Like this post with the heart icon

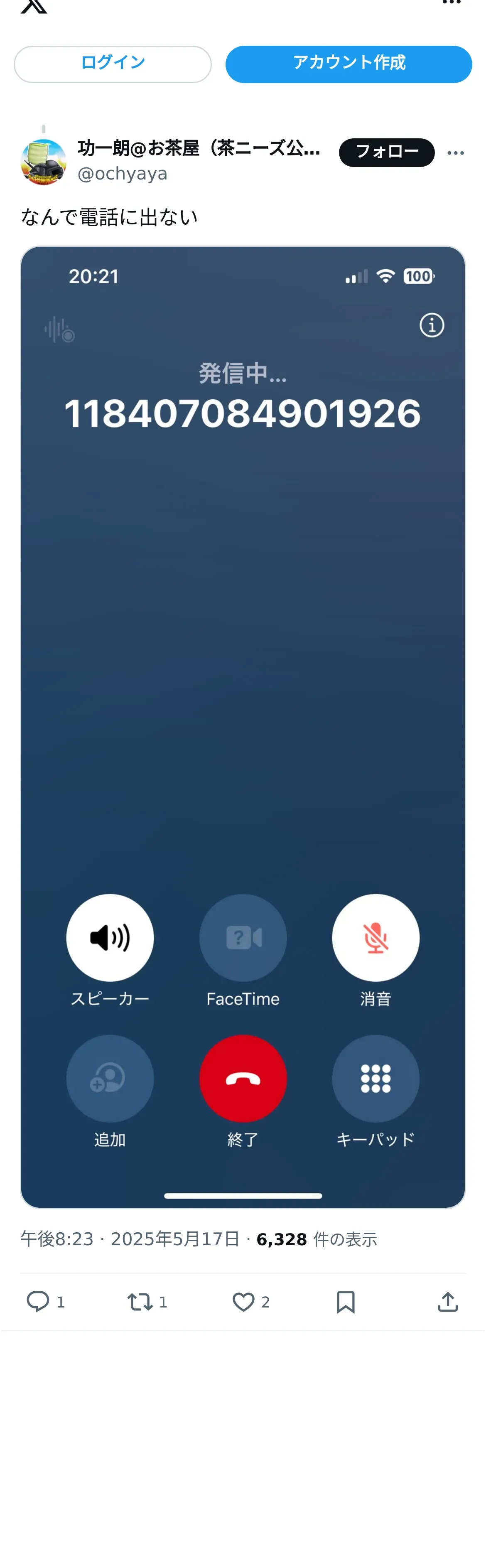click(x=243, y=1301)
